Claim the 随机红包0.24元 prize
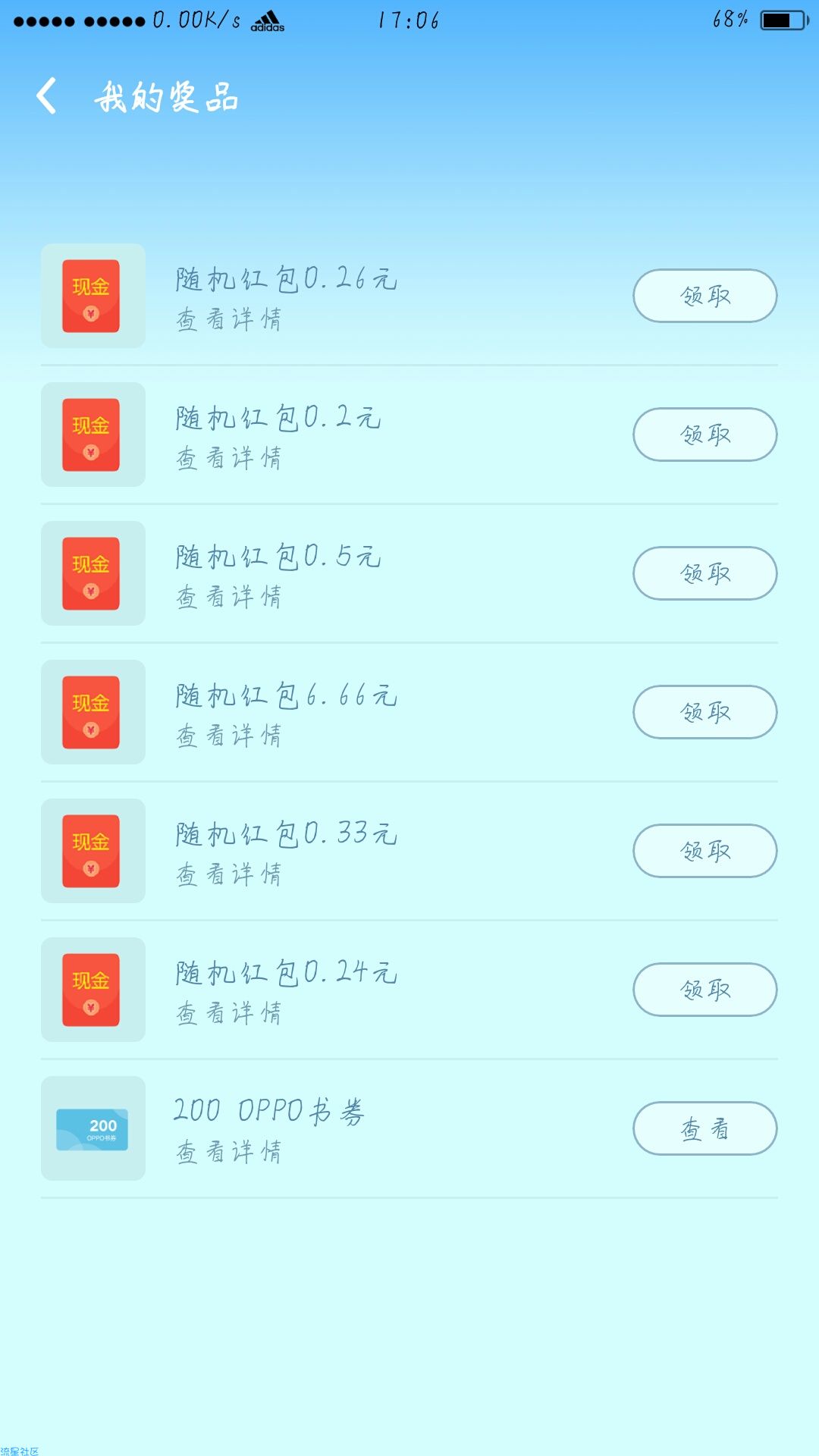Screen dimensions: 819x1456 click(x=704, y=990)
